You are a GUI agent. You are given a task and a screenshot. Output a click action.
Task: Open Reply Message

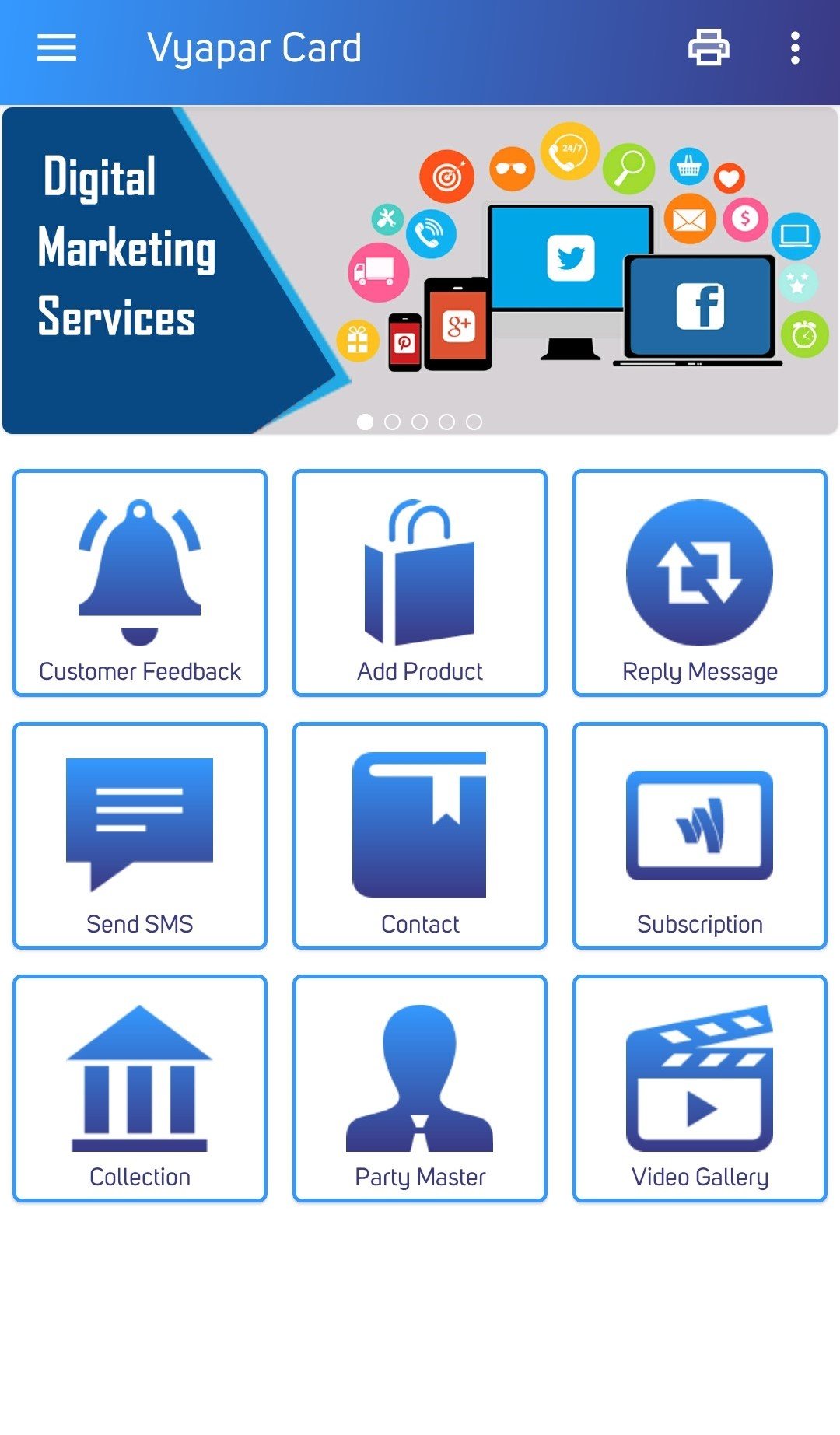pos(699,583)
